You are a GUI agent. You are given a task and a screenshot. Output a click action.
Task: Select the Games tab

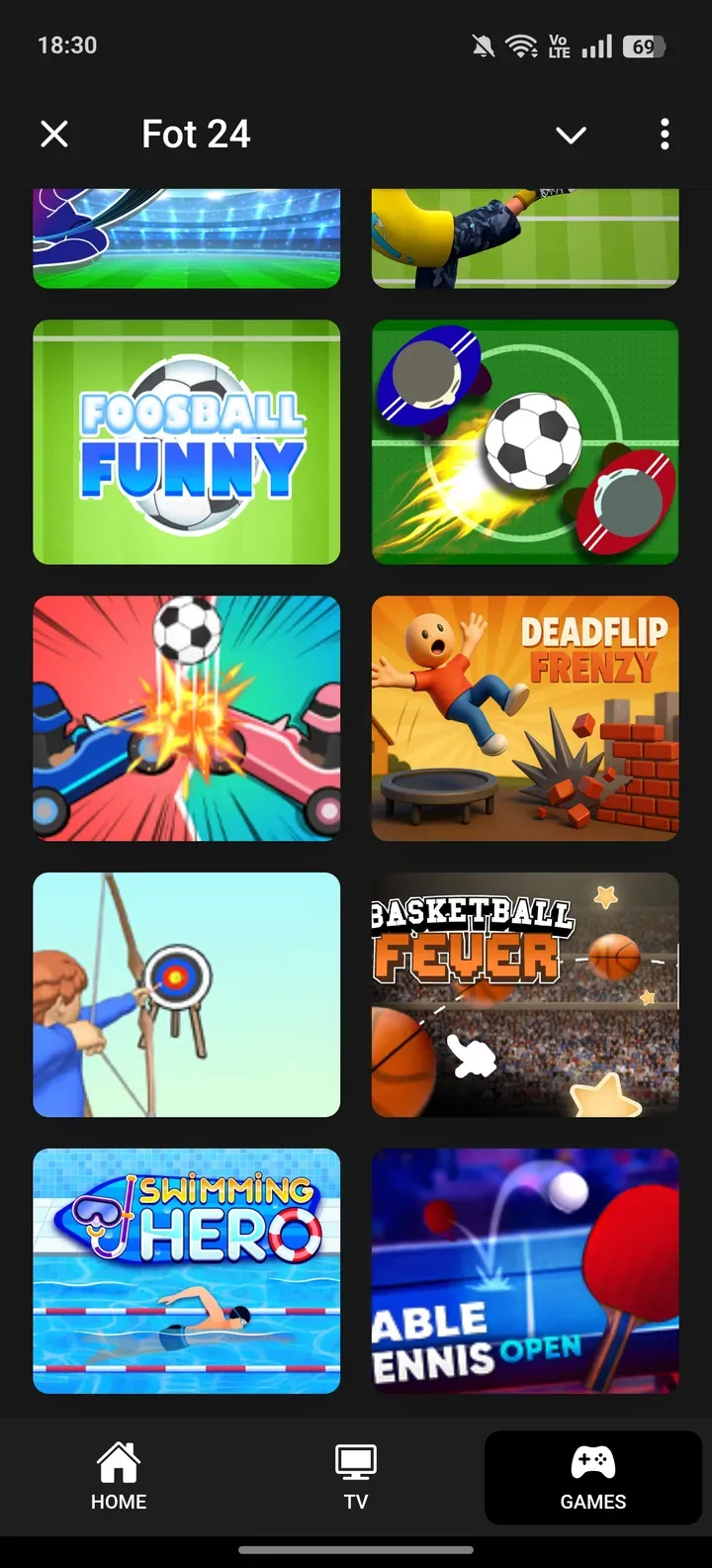coord(593,1477)
